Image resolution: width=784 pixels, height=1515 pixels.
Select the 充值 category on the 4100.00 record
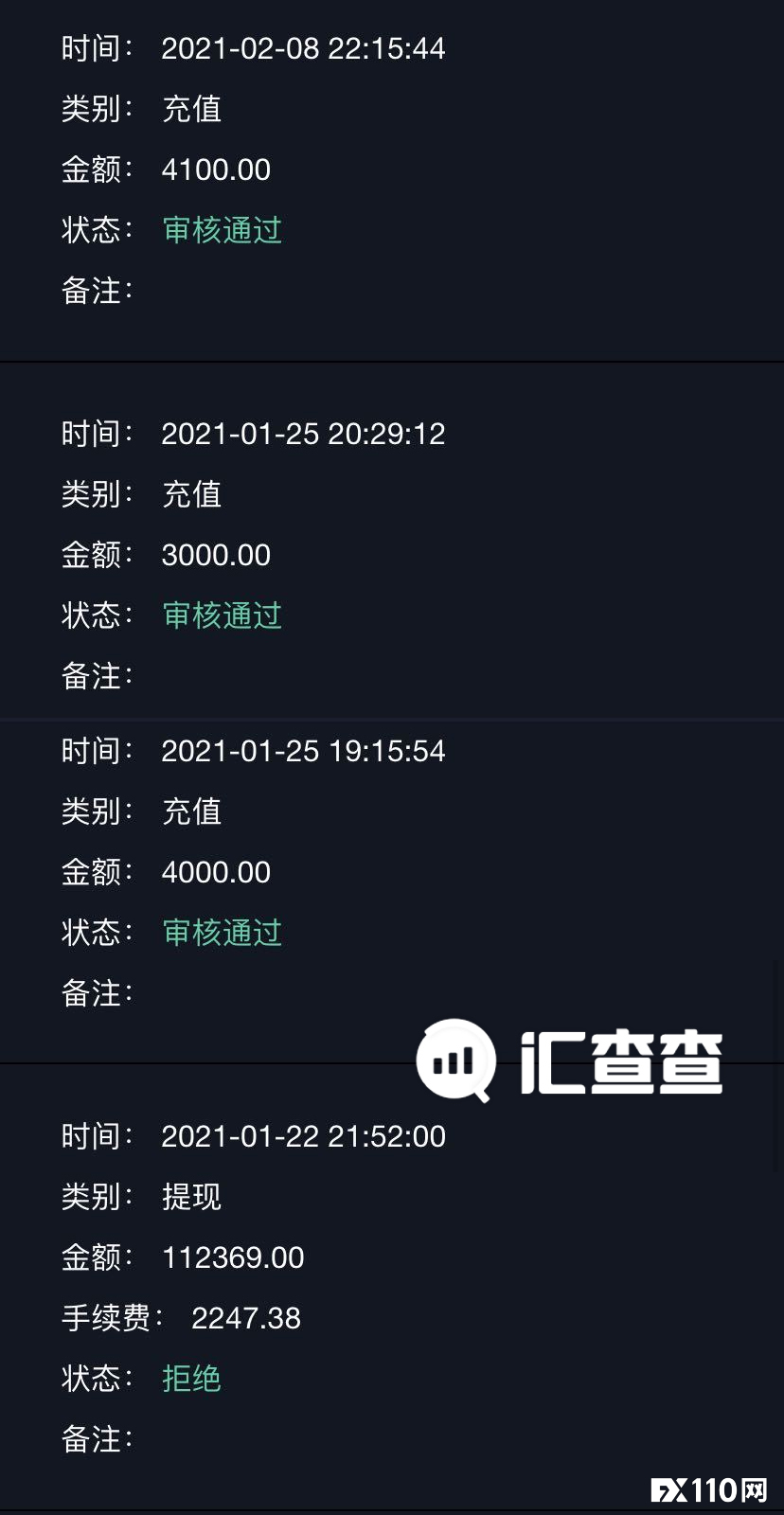(x=191, y=109)
